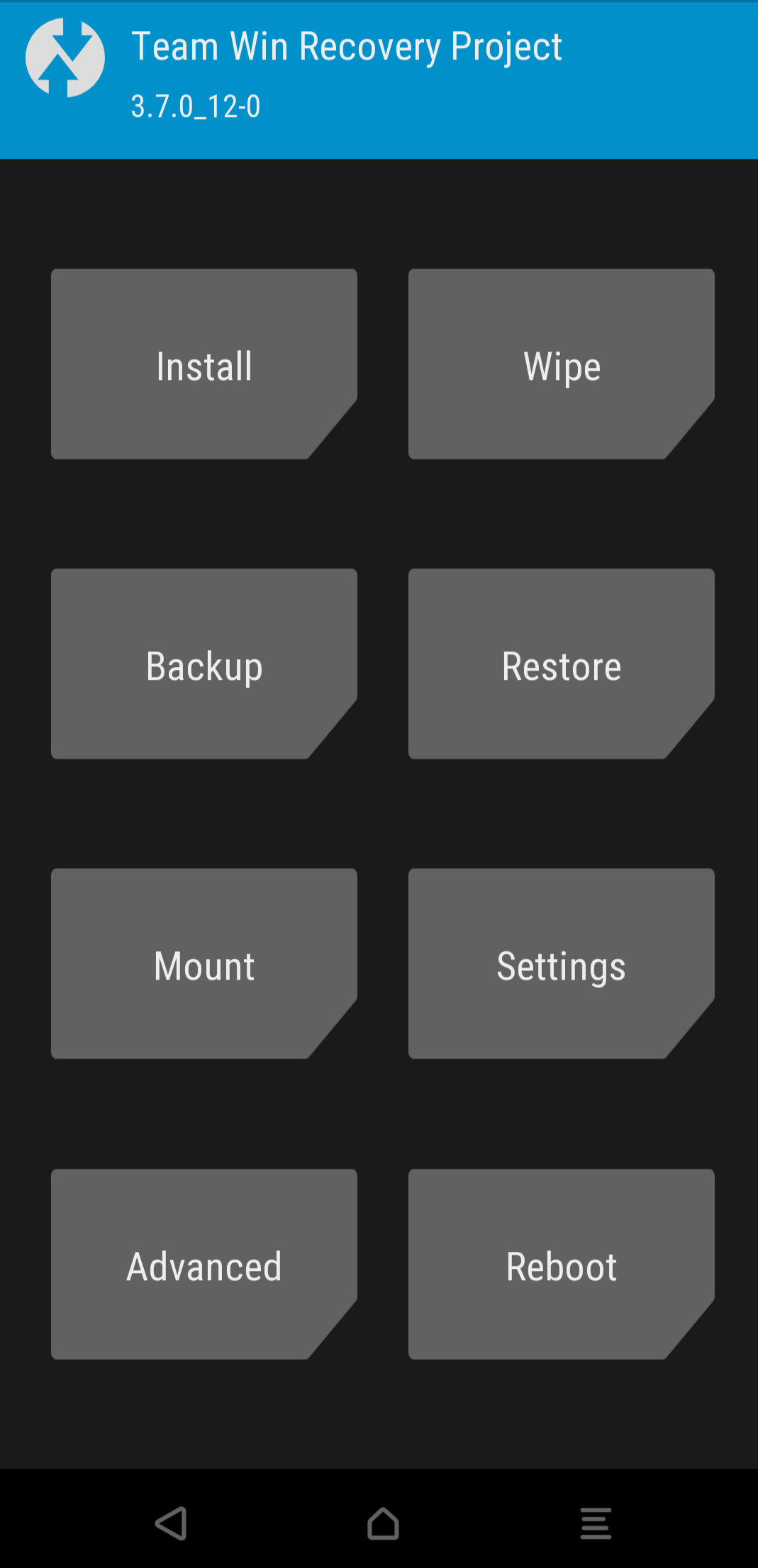Open the Install menu
758x1568 pixels.
click(204, 364)
